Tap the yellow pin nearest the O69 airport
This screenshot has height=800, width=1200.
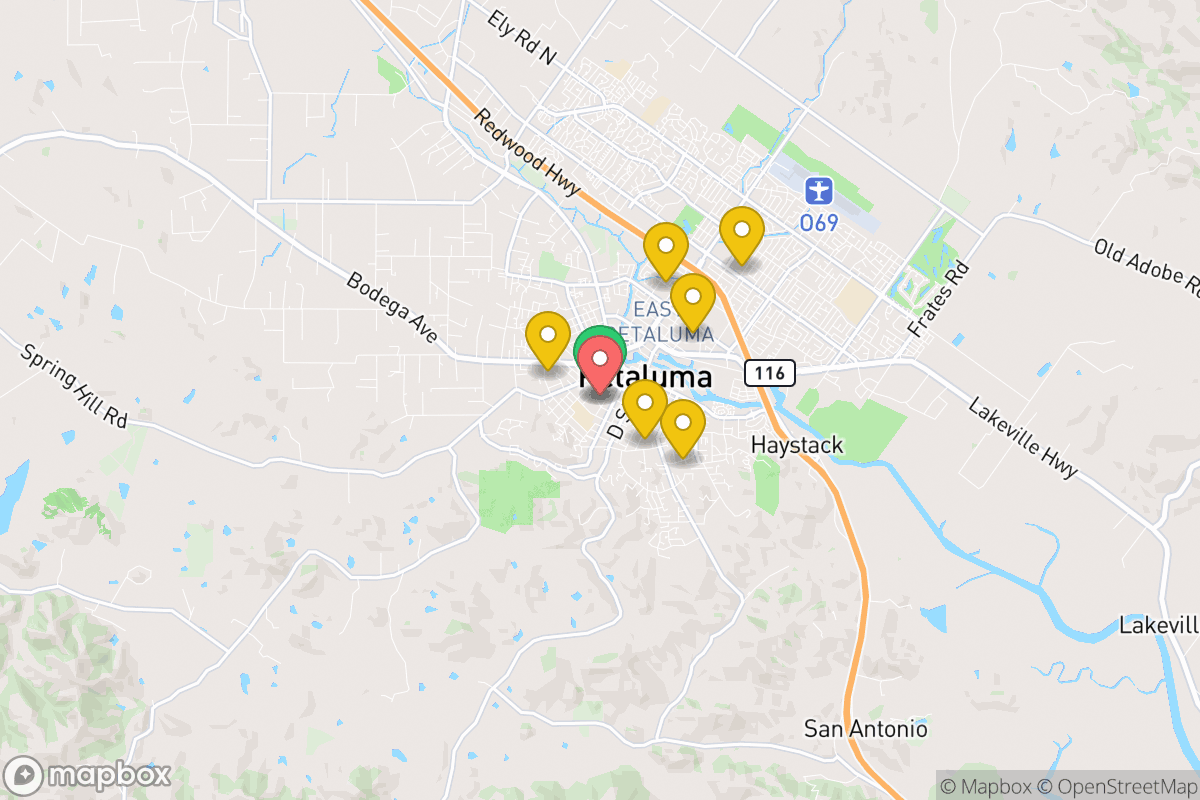(742, 230)
